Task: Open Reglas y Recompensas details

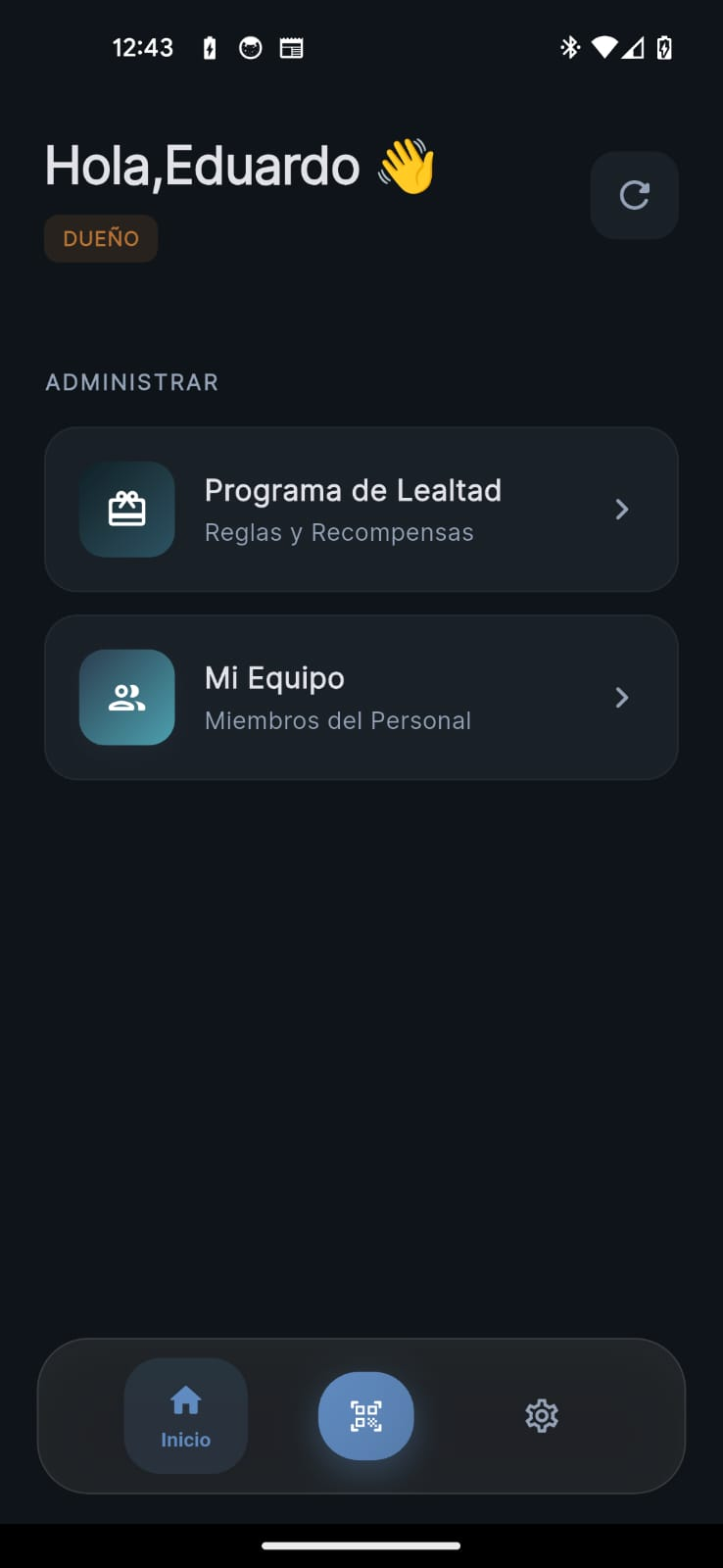Action: coord(339,531)
